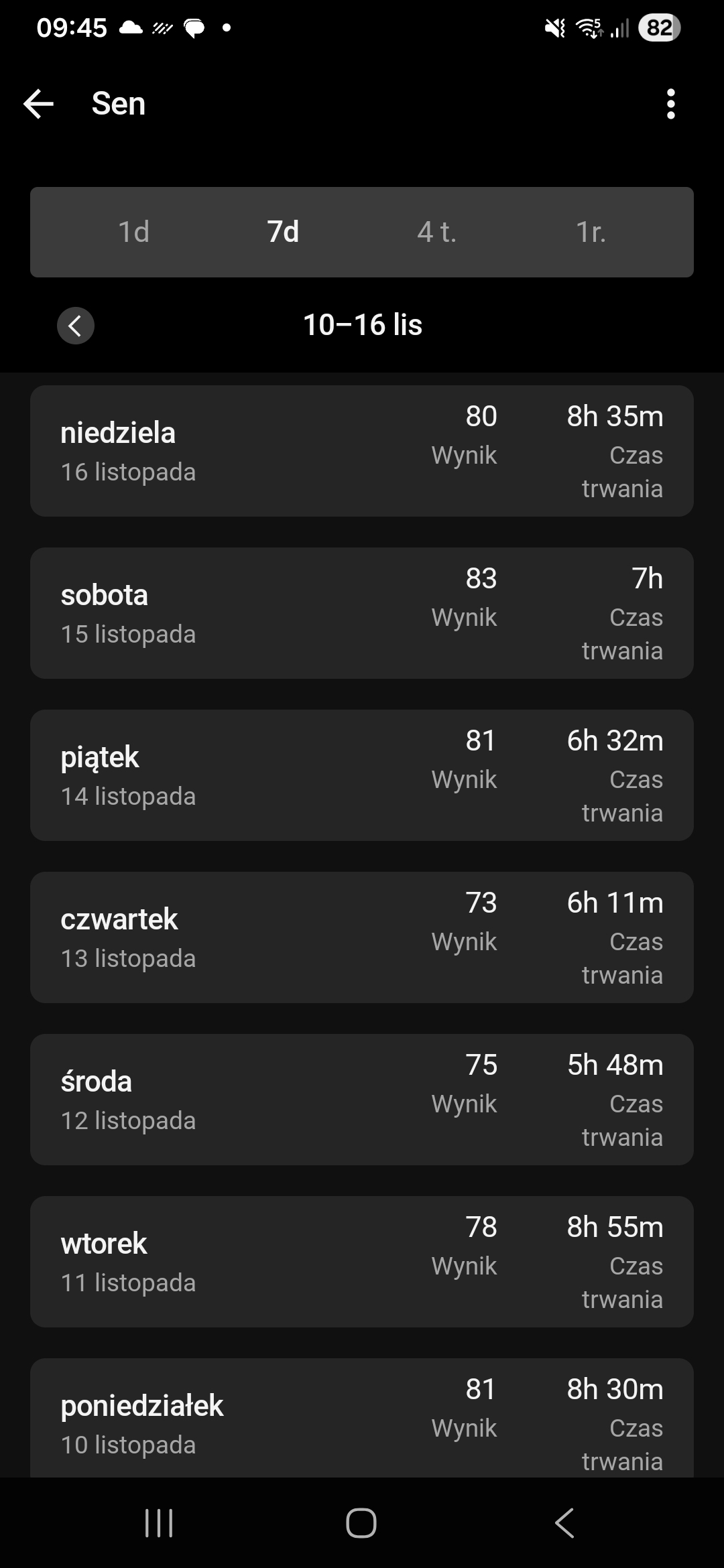Select the poniedziałek 10 listopada sleep card

(361, 1417)
